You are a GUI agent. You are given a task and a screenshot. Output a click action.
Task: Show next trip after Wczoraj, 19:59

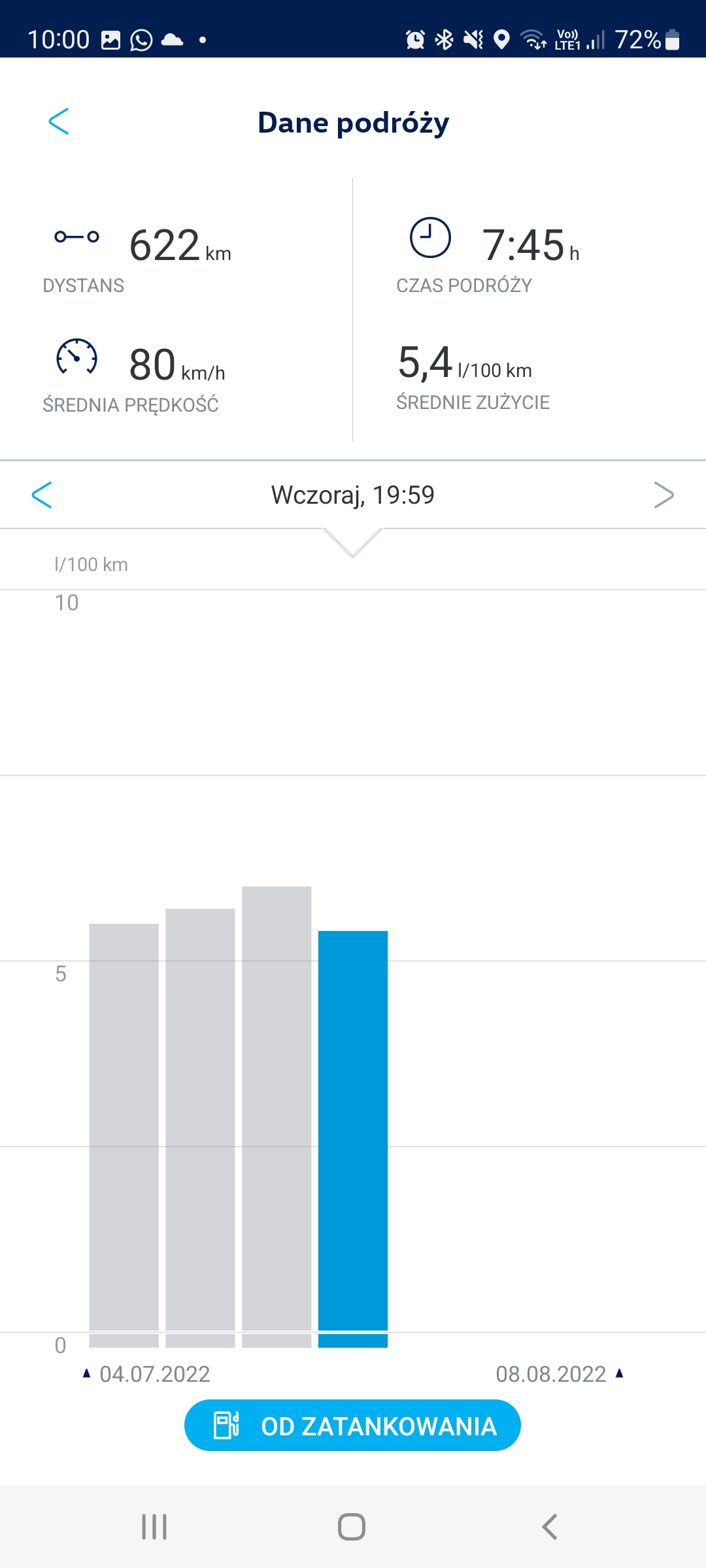click(x=664, y=495)
